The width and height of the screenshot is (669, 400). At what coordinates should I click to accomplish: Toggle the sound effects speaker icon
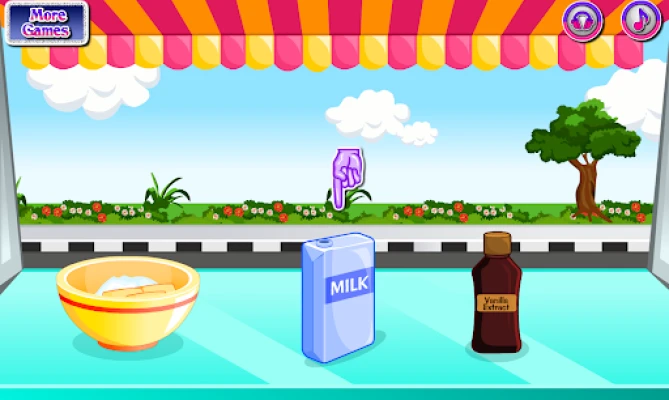tap(583, 20)
